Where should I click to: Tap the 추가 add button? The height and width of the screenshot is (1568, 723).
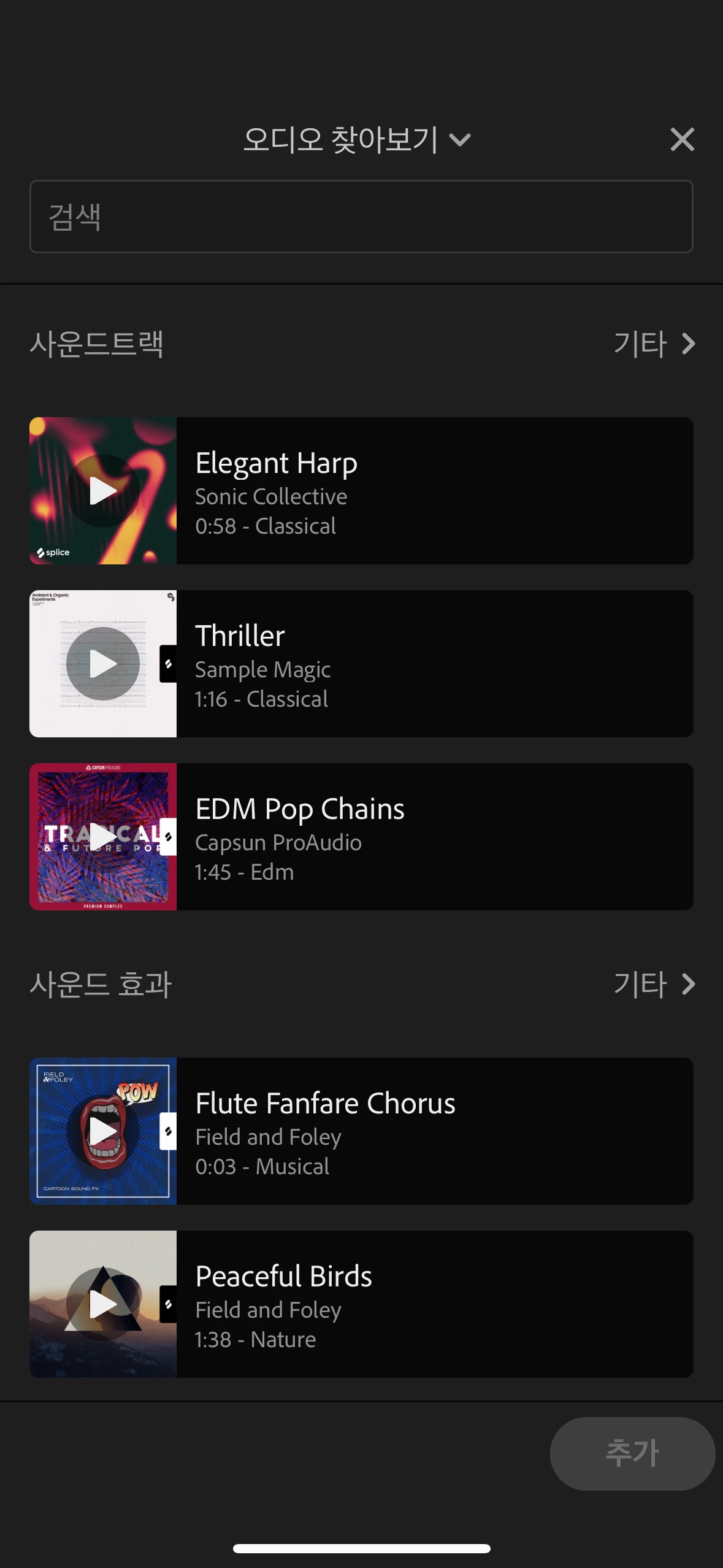[x=632, y=1453]
